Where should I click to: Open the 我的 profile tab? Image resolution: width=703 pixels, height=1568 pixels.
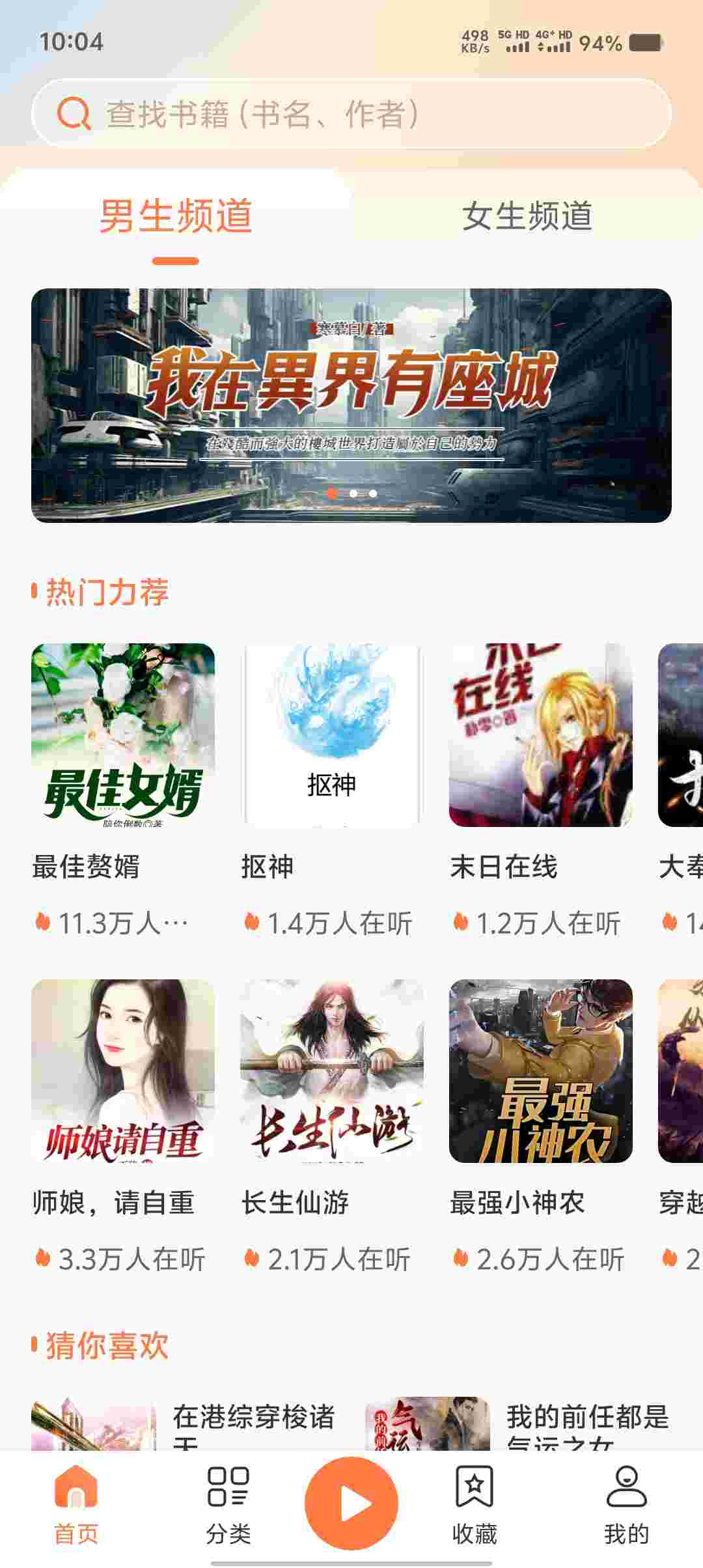[x=626, y=1504]
